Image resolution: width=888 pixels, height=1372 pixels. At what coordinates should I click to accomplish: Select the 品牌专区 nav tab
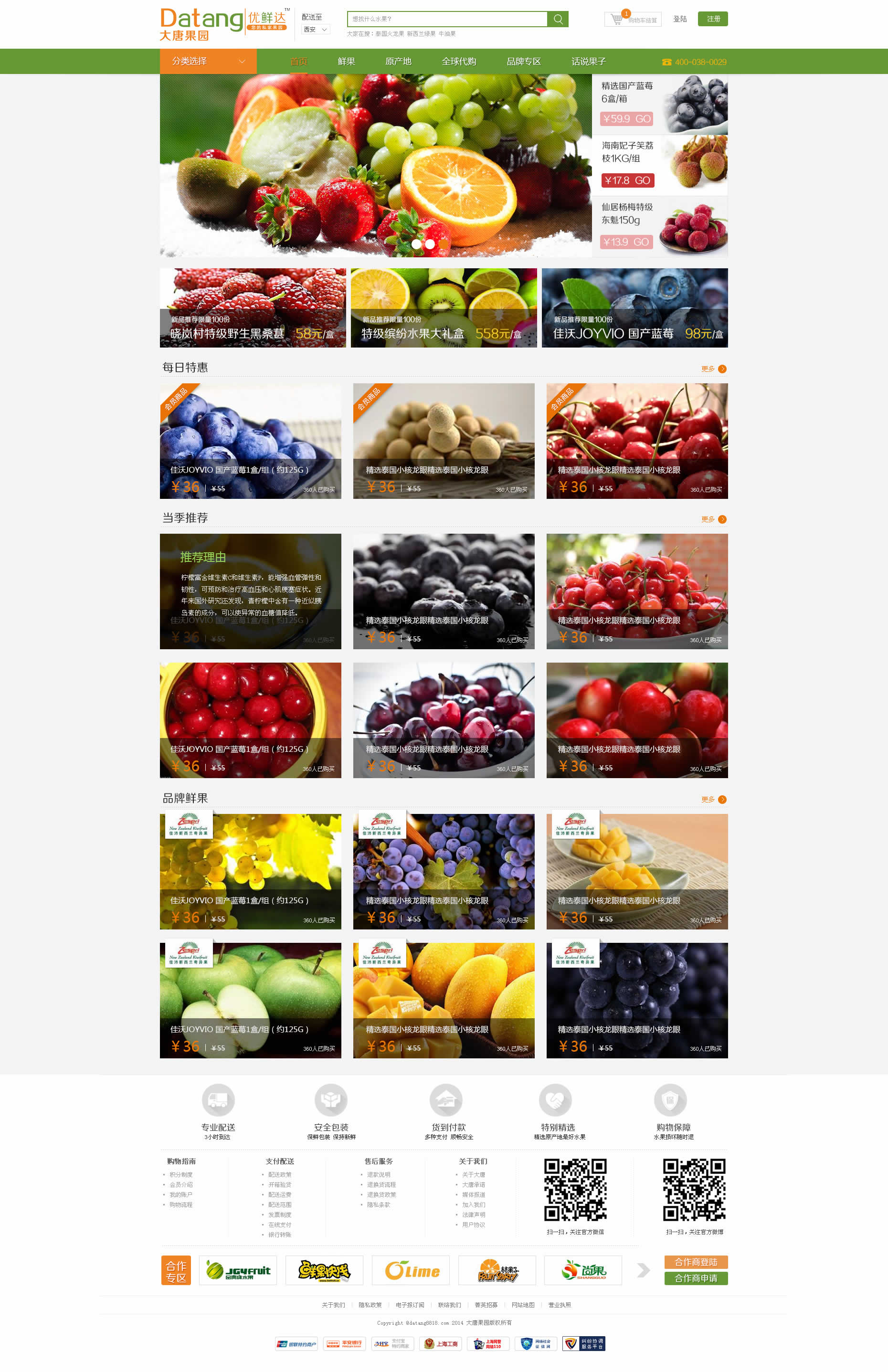(523, 62)
